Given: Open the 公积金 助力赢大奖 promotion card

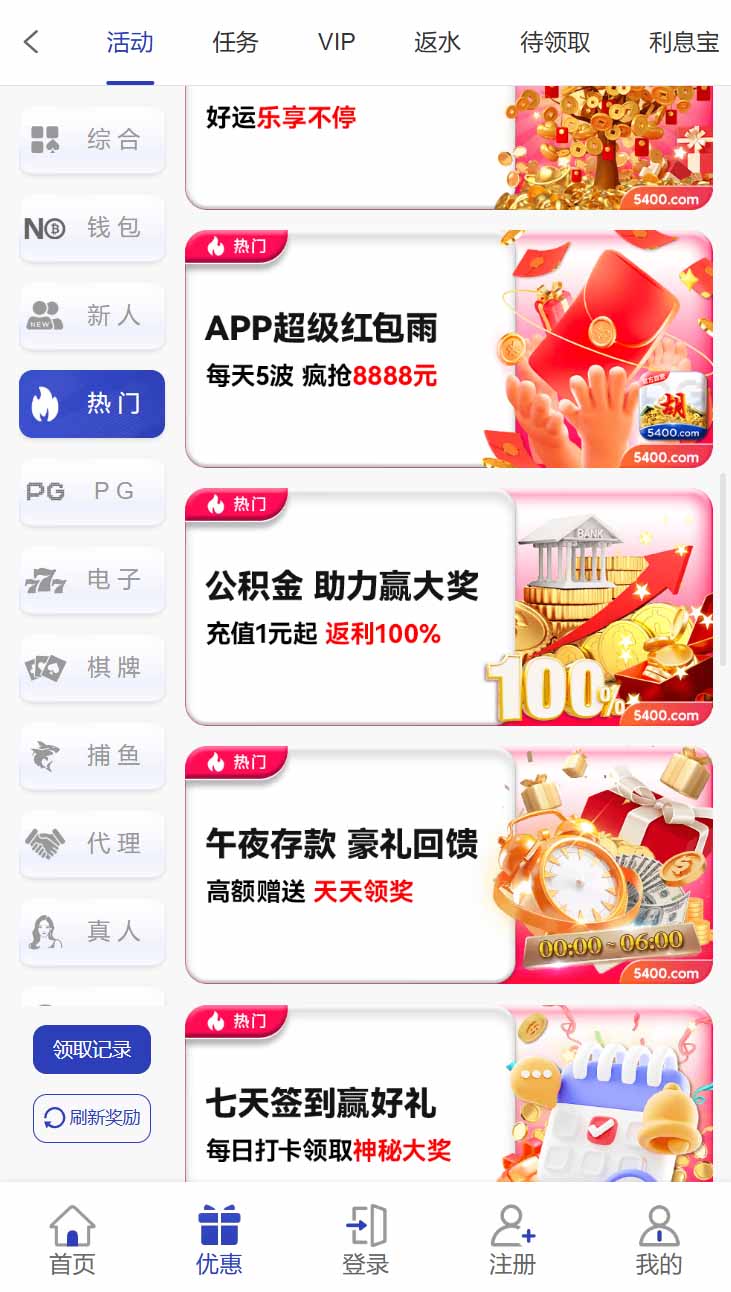Looking at the screenshot, I should pos(449,607).
